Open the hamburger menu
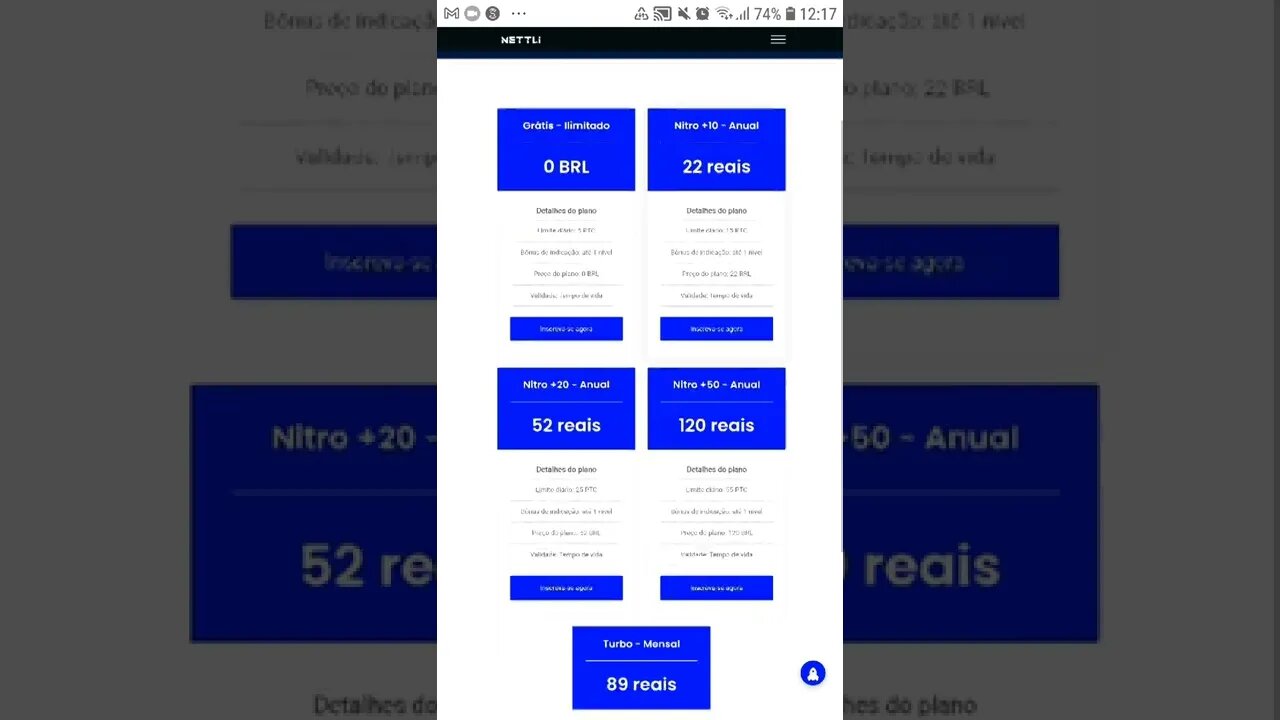Image resolution: width=1280 pixels, height=720 pixels. point(778,40)
